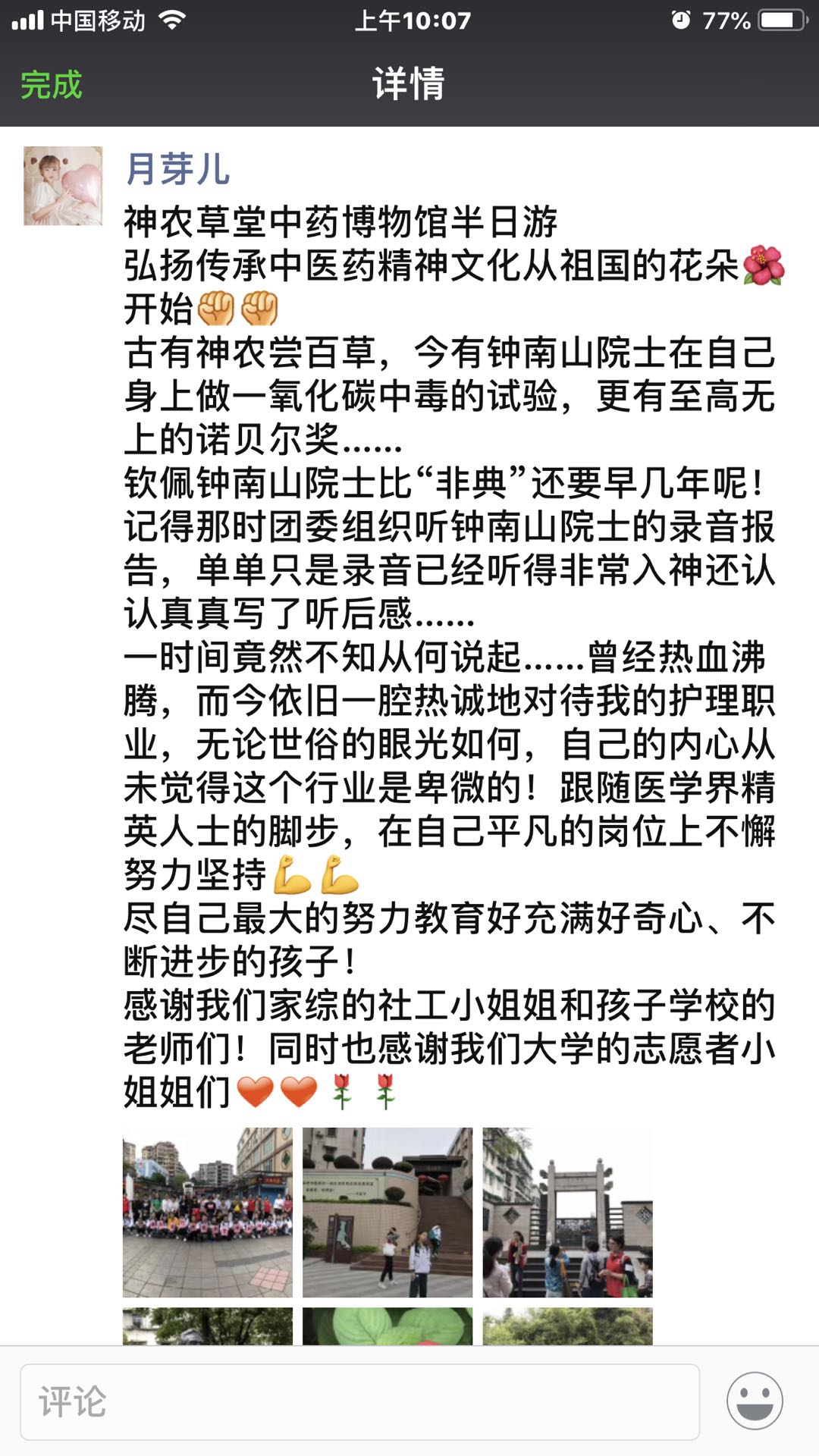Screen dimensions: 819x1456
Task: Open the group photo in front of the building
Action: coord(208,1212)
